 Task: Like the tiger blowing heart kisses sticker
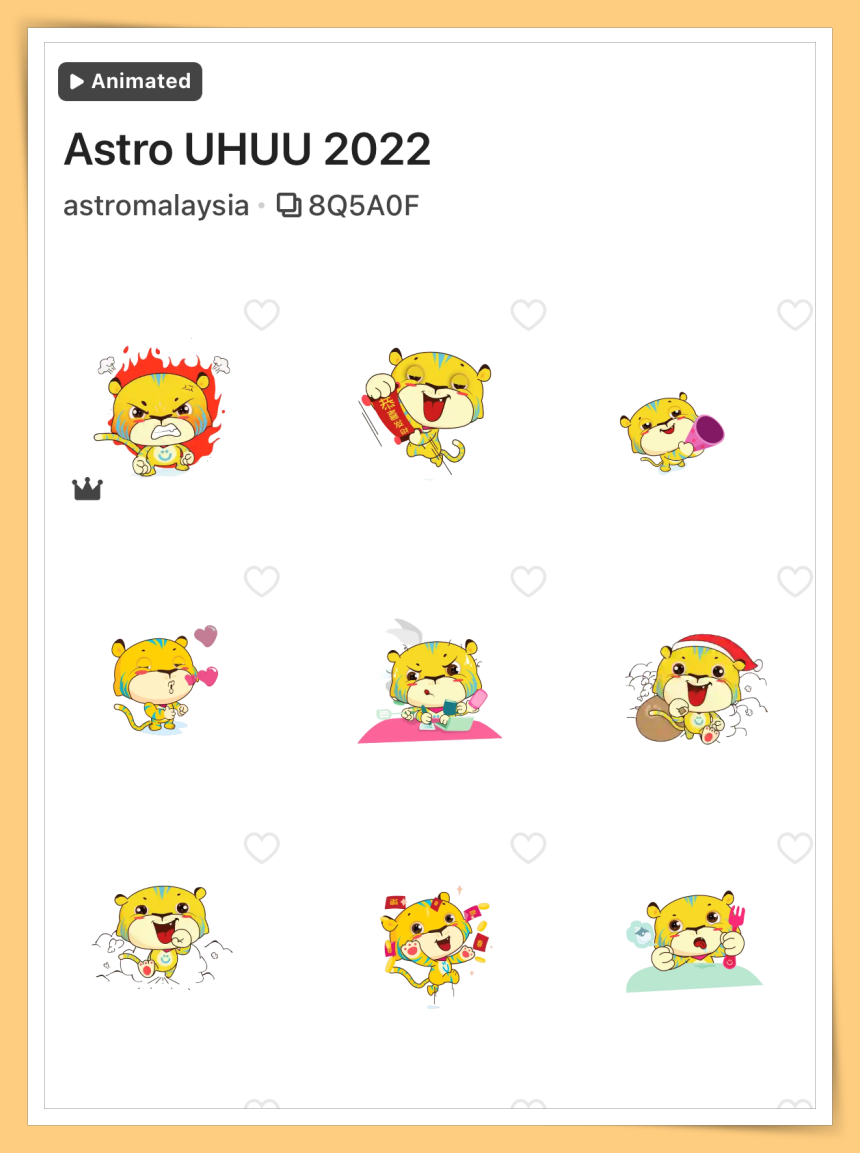[262, 581]
